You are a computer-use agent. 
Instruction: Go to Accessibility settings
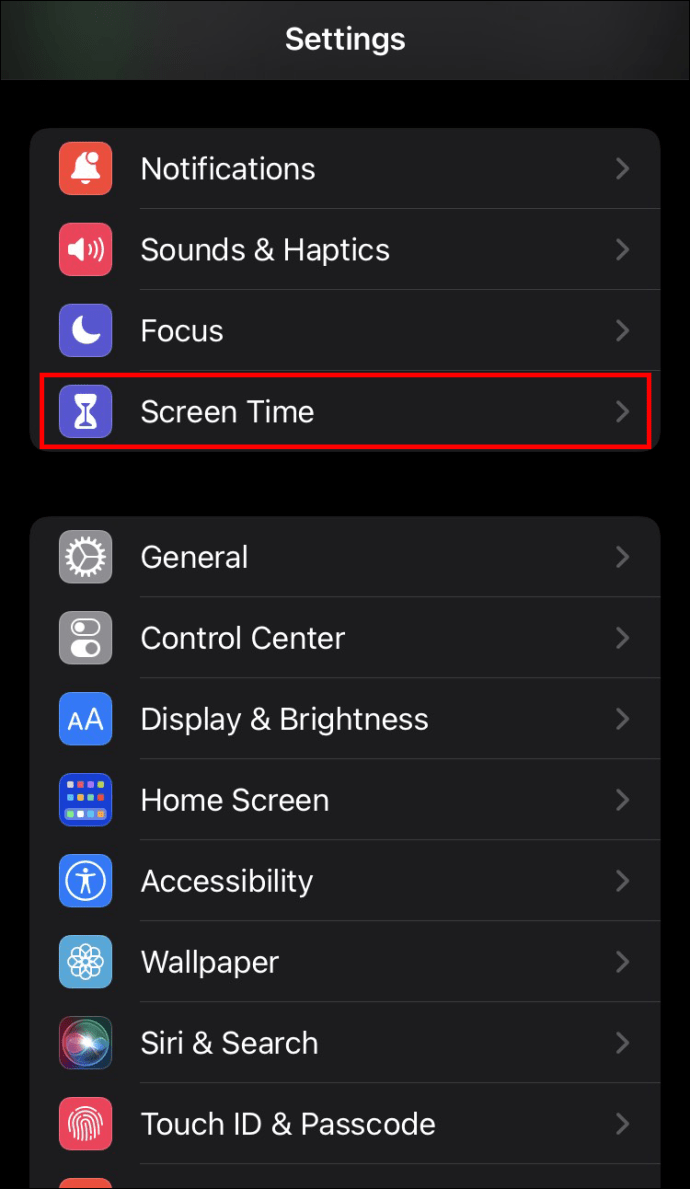tap(345, 880)
